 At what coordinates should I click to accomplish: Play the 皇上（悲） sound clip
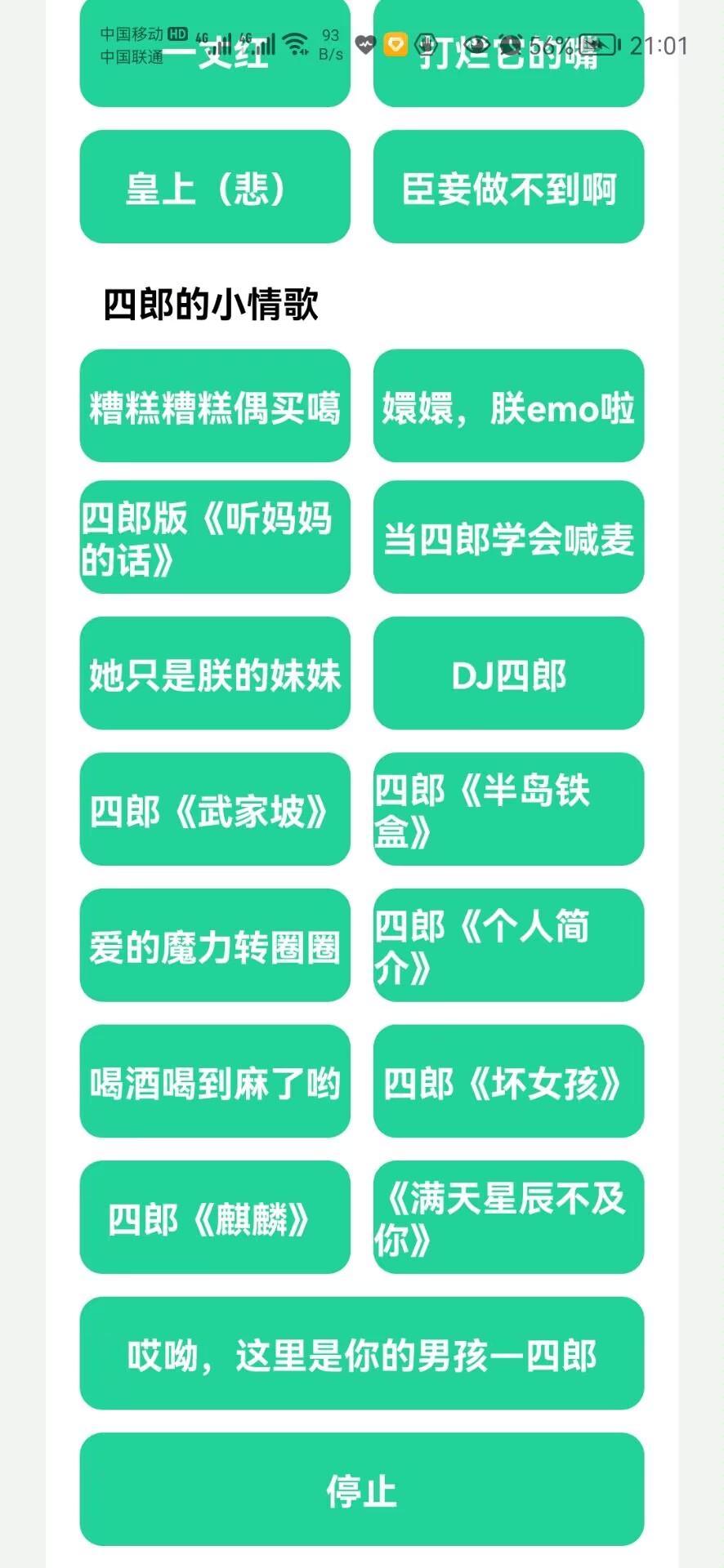pyautogui.click(x=215, y=187)
